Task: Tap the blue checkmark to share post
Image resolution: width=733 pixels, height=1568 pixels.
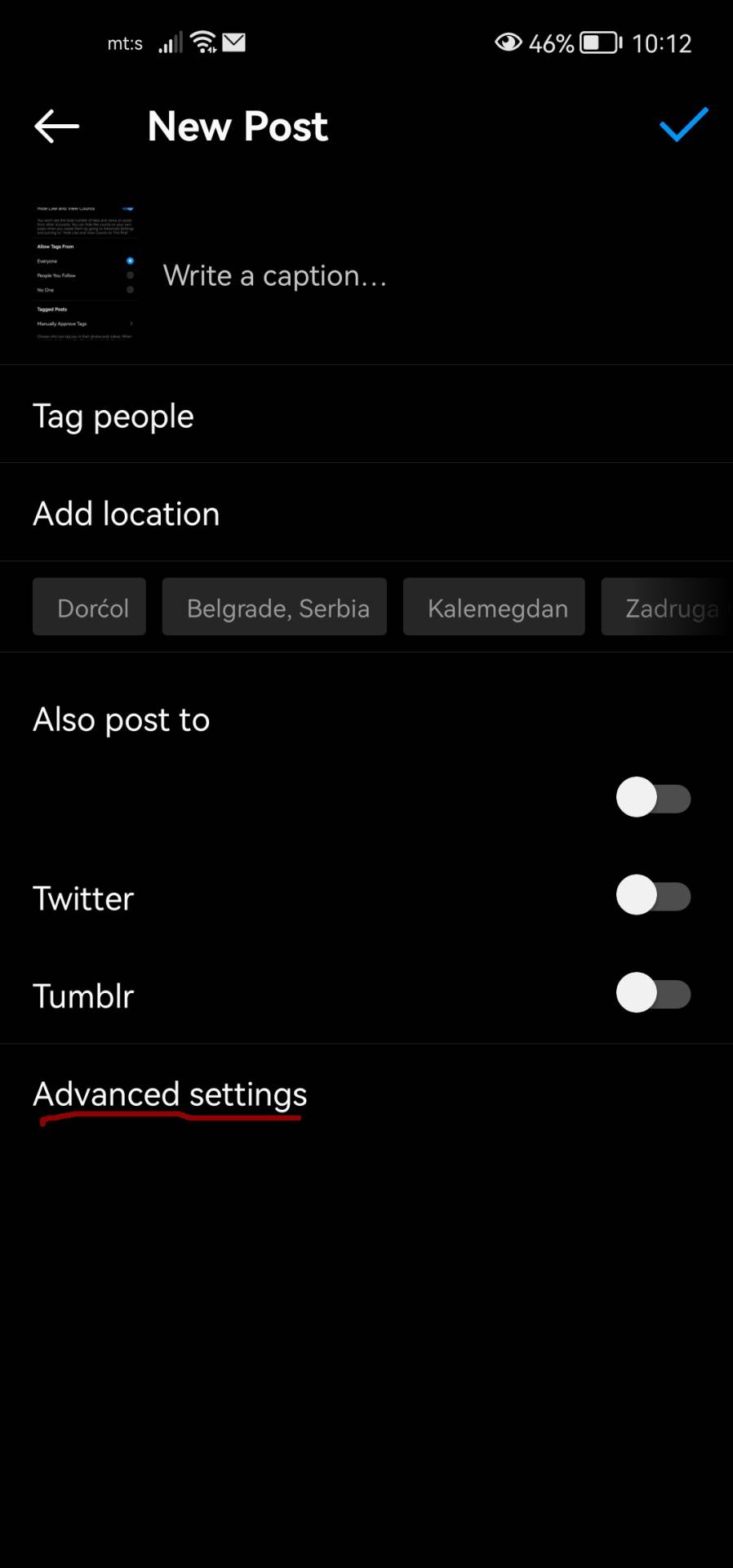Action: point(683,125)
